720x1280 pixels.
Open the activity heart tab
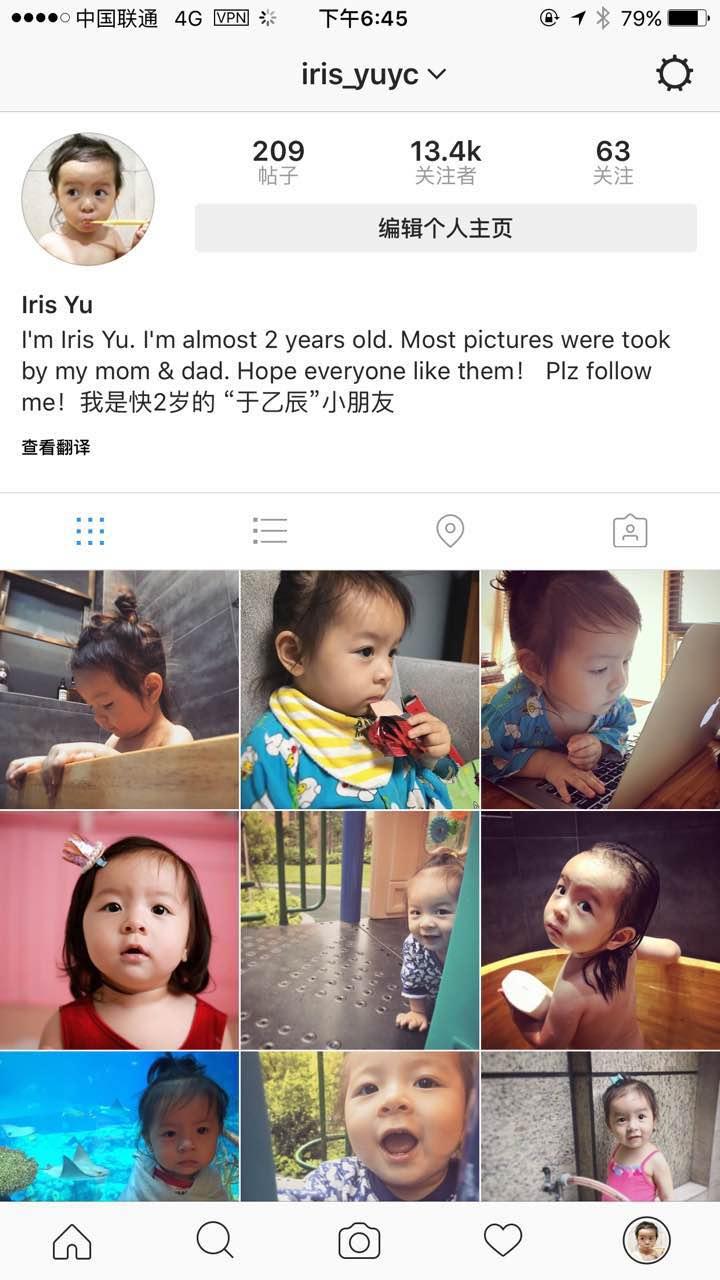pos(503,1241)
